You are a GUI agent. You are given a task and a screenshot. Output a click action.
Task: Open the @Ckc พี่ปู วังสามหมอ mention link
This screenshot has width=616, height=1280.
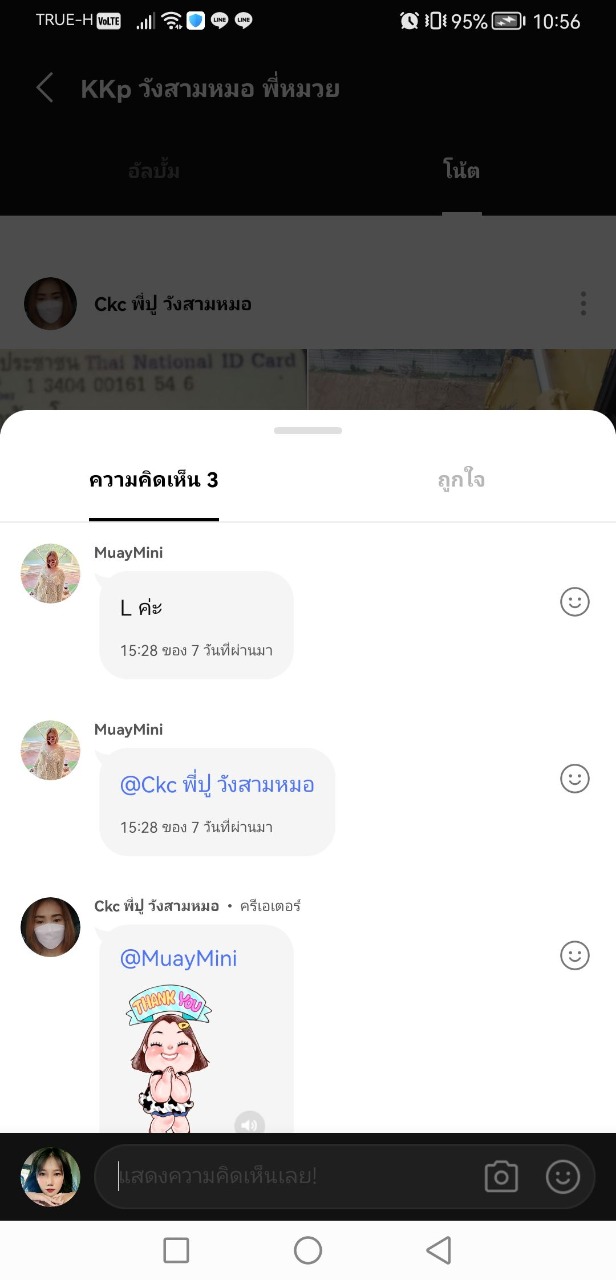pyautogui.click(x=217, y=785)
